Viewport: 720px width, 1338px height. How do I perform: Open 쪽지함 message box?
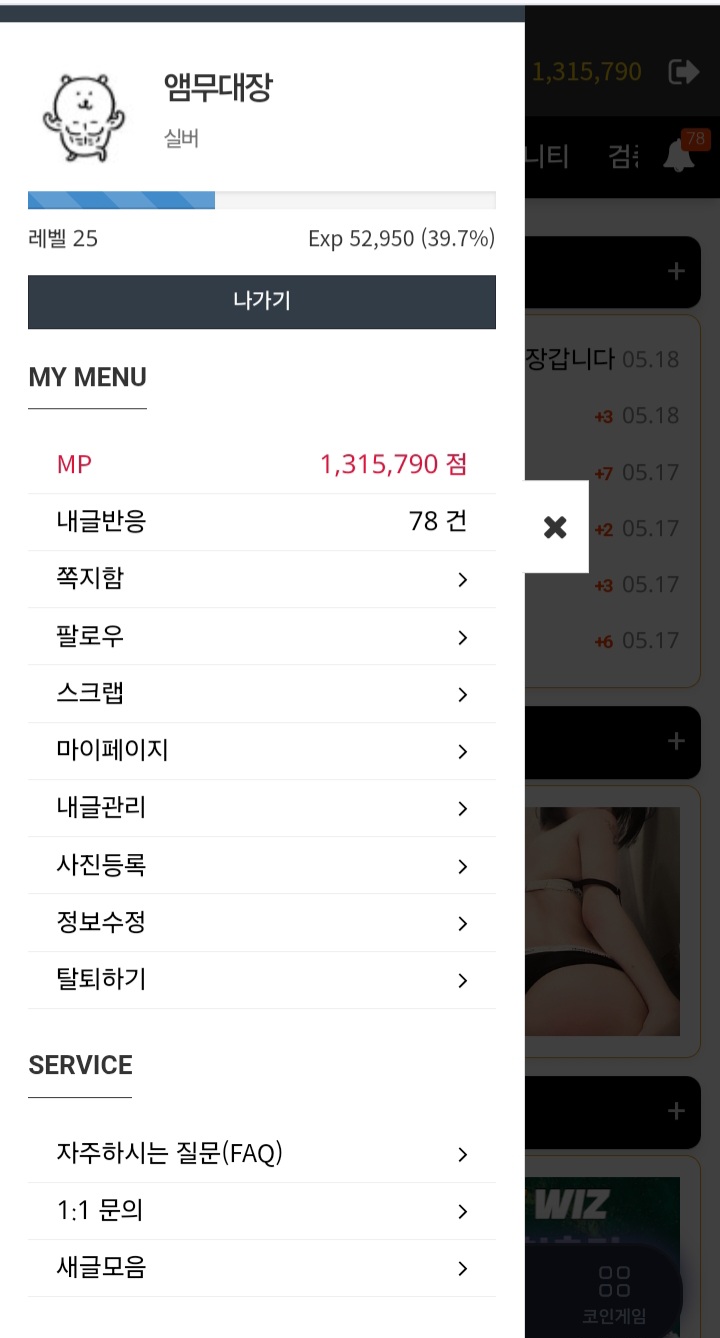tap(262, 579)
